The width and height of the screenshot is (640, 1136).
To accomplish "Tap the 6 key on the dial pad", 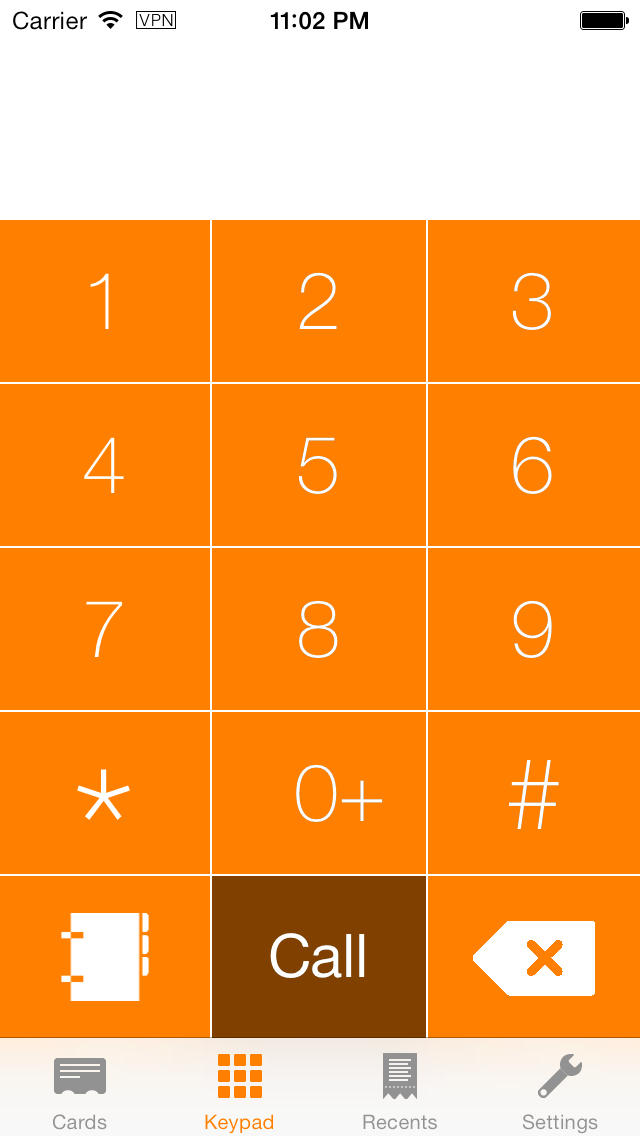I will pos(534,465).
